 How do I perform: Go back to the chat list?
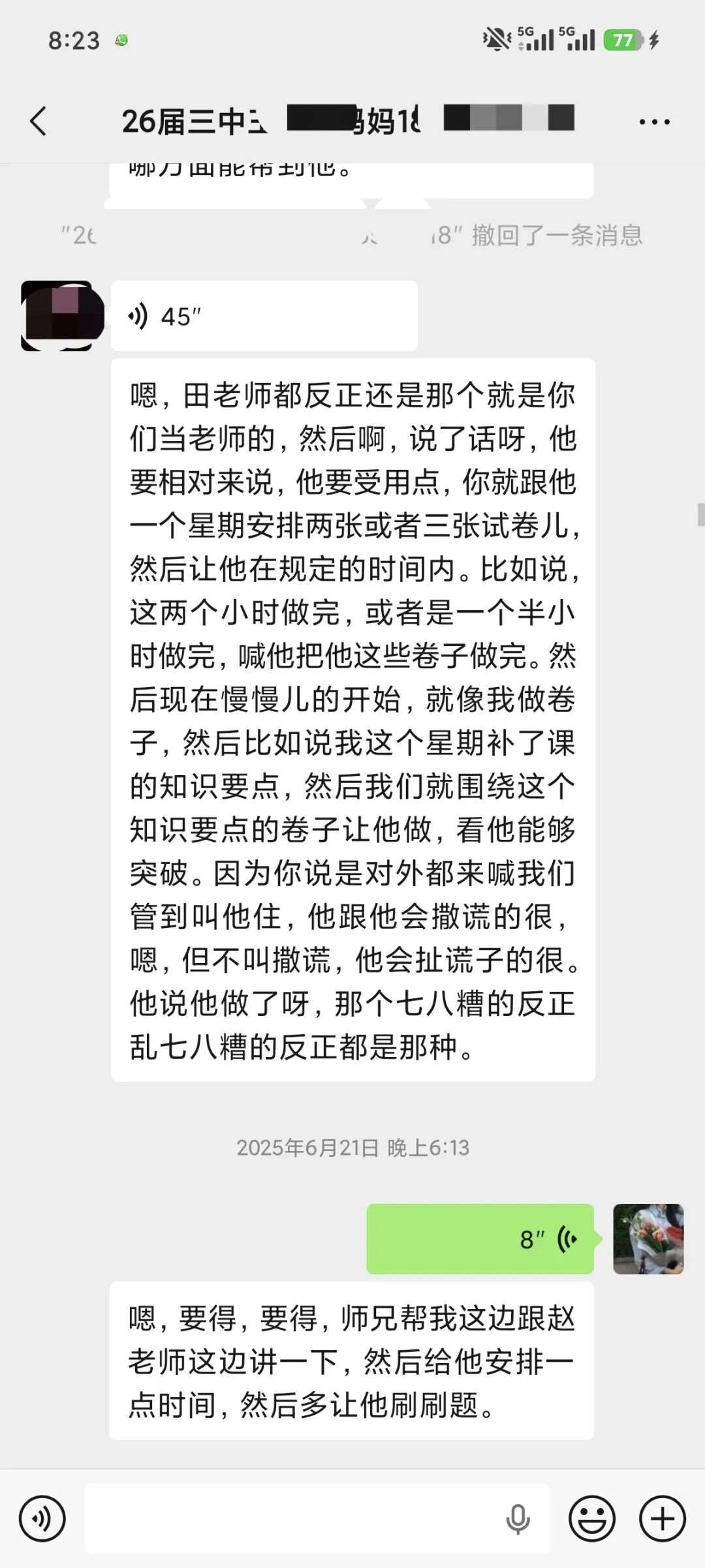click(x=39, y=121)
